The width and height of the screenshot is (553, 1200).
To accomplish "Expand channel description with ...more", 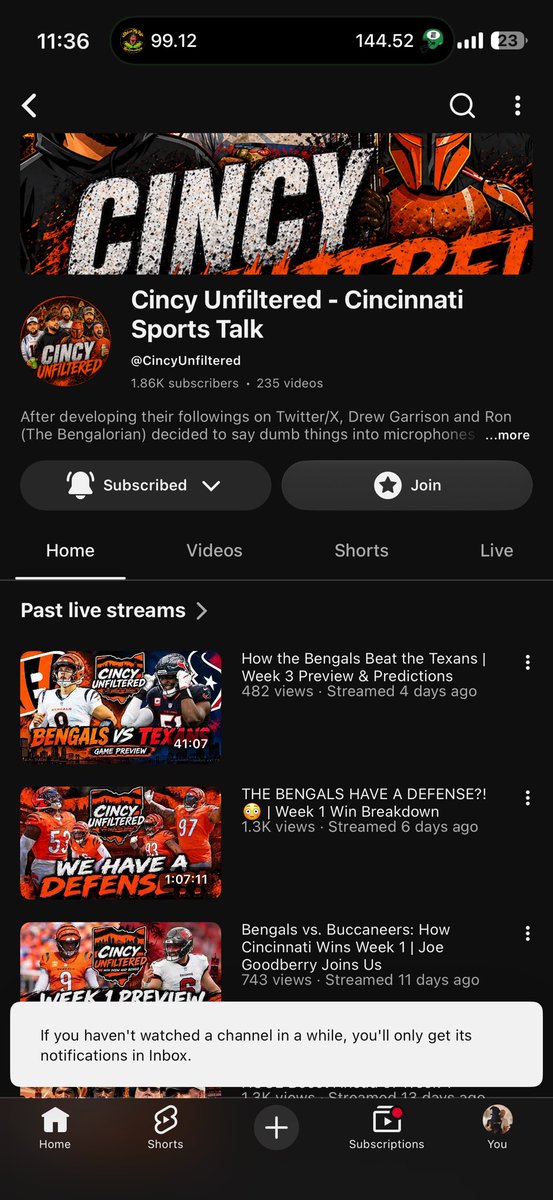I will click(507, 435).
